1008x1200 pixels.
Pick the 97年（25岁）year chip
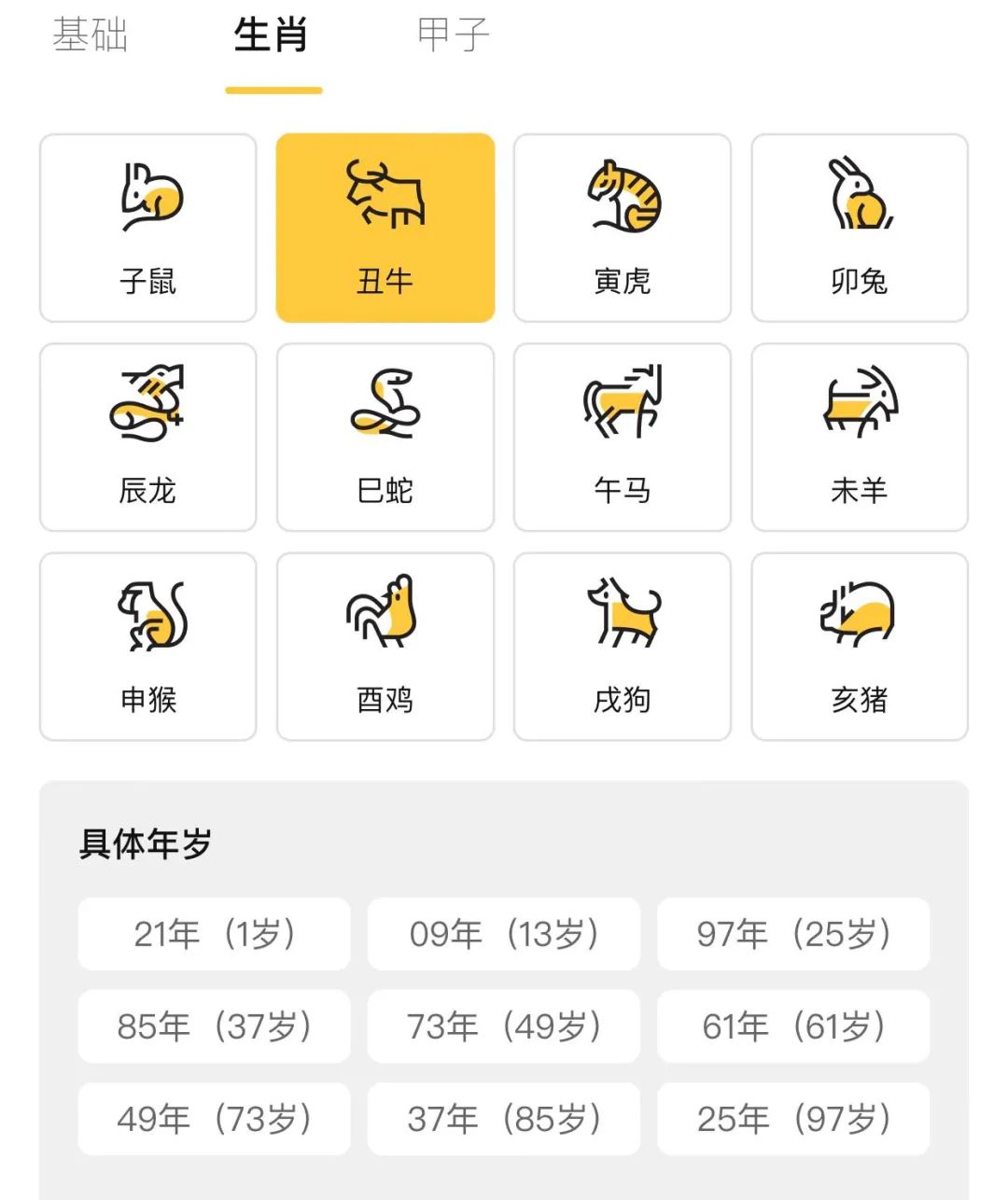coord(793,934)
